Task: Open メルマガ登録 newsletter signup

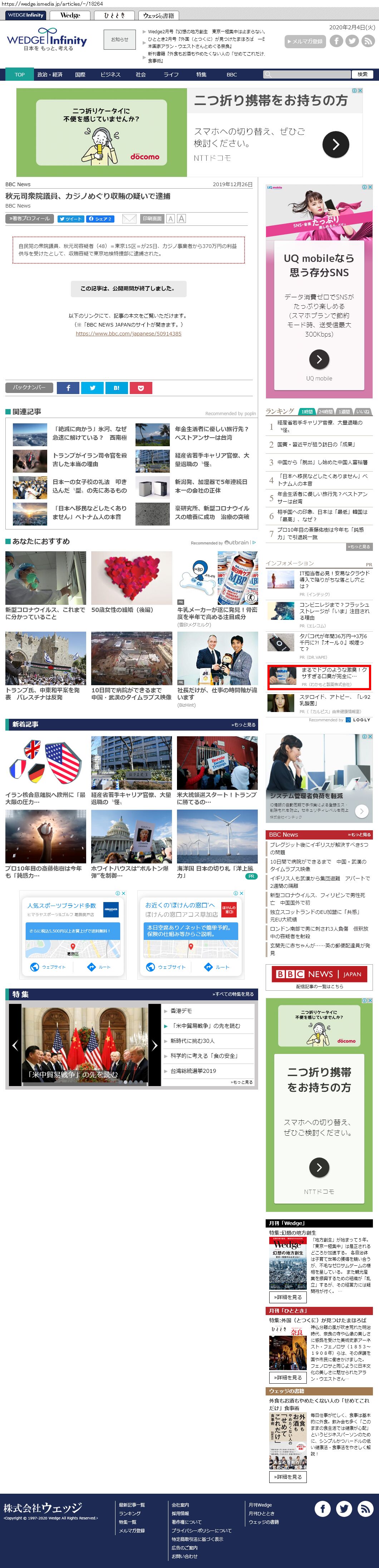Action: click(x=305, y=41)
